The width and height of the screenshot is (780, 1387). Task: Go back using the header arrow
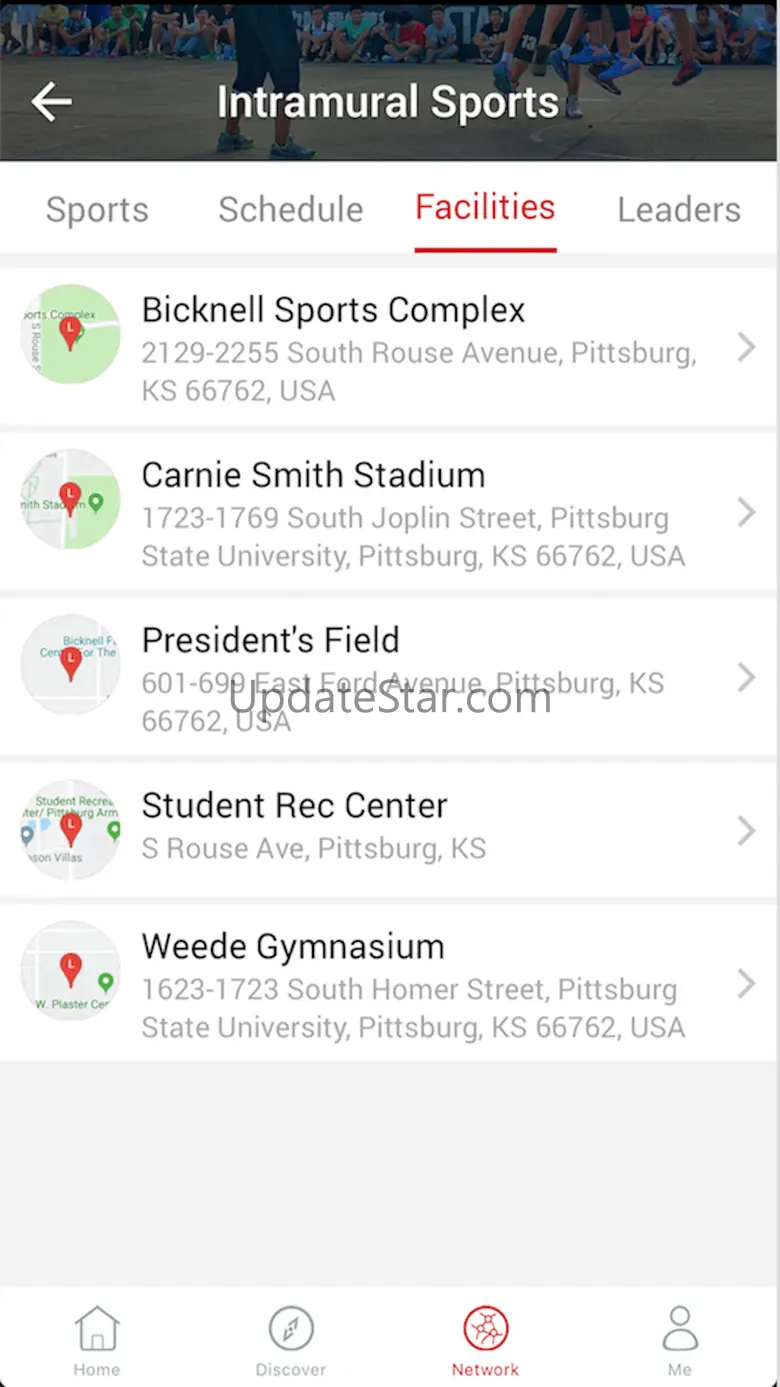51,102
